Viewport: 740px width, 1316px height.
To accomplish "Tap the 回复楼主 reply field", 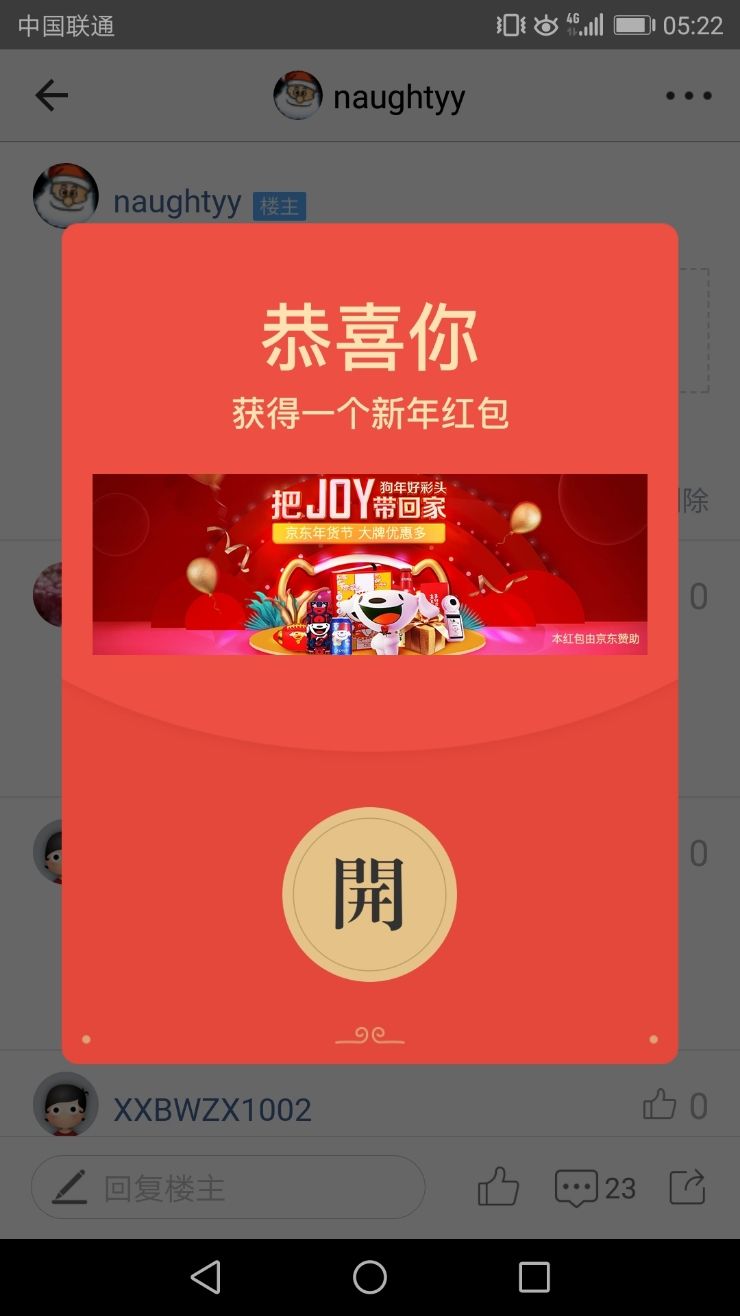I will coord(228,1187).
